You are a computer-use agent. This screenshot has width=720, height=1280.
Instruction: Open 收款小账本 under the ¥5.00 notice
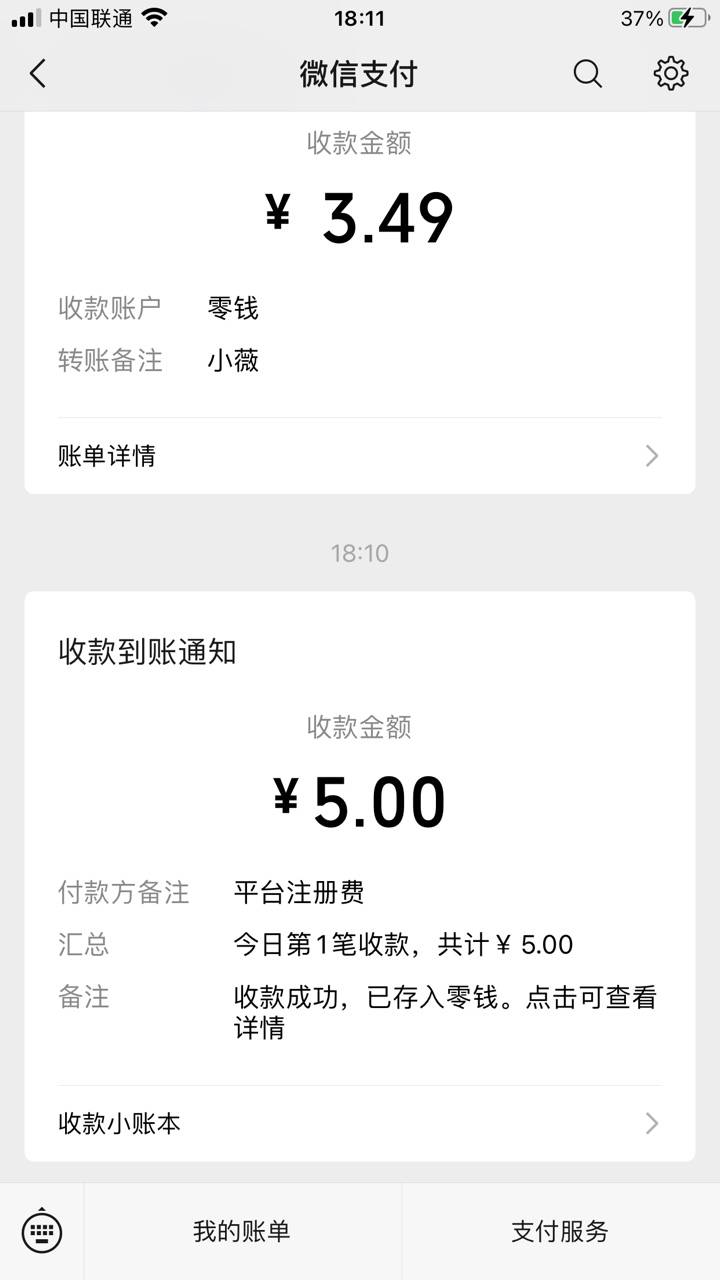[x=359, y=1123]
